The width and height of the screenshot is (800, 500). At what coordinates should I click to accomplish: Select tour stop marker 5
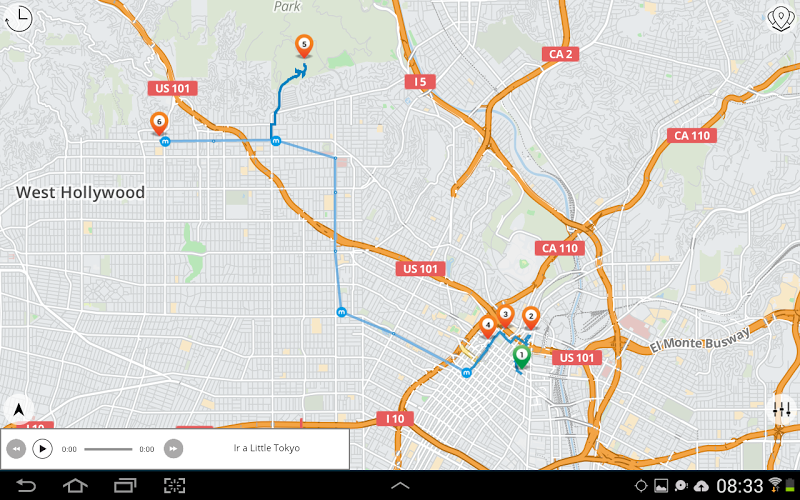pos(304,44)
